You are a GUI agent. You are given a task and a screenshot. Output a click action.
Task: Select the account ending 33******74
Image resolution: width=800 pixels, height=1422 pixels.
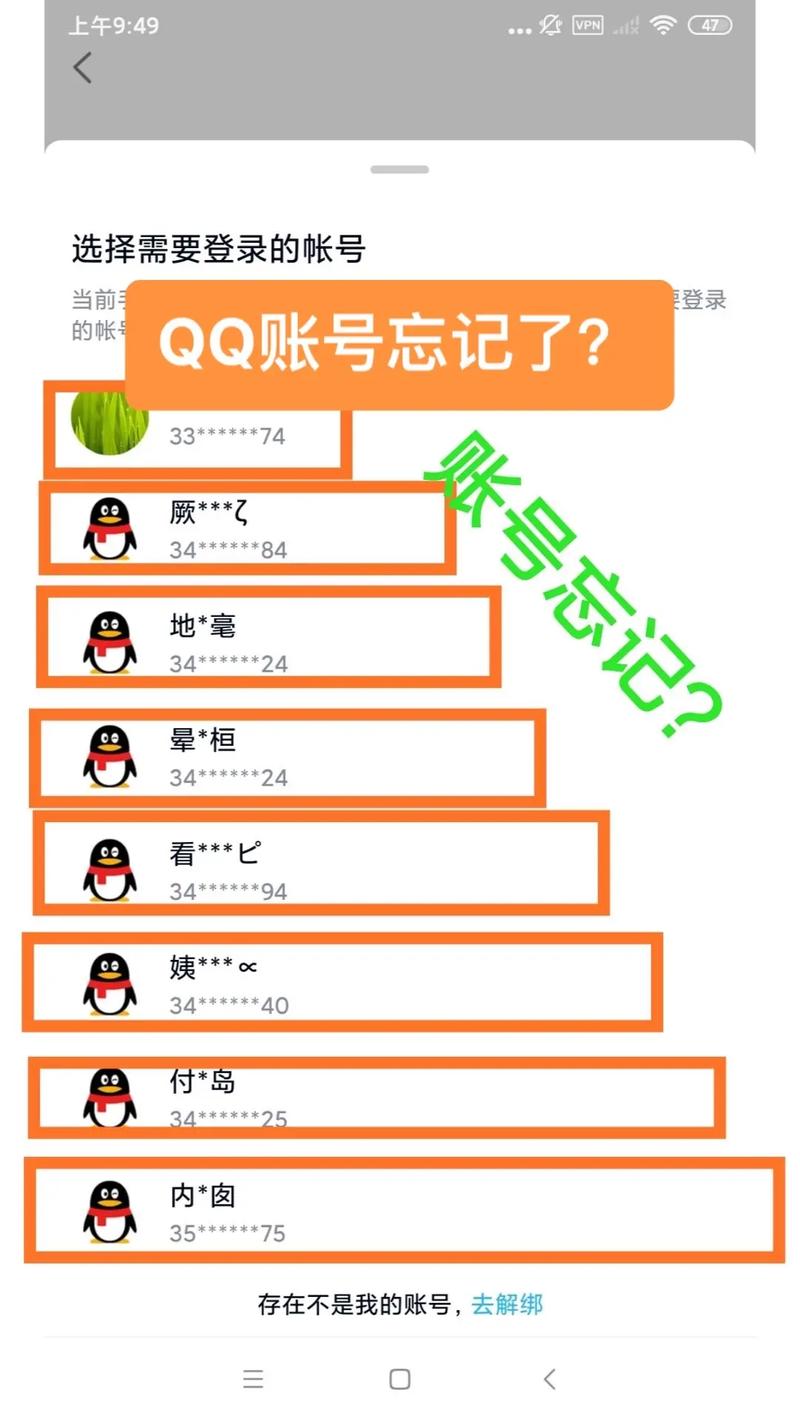400,419
